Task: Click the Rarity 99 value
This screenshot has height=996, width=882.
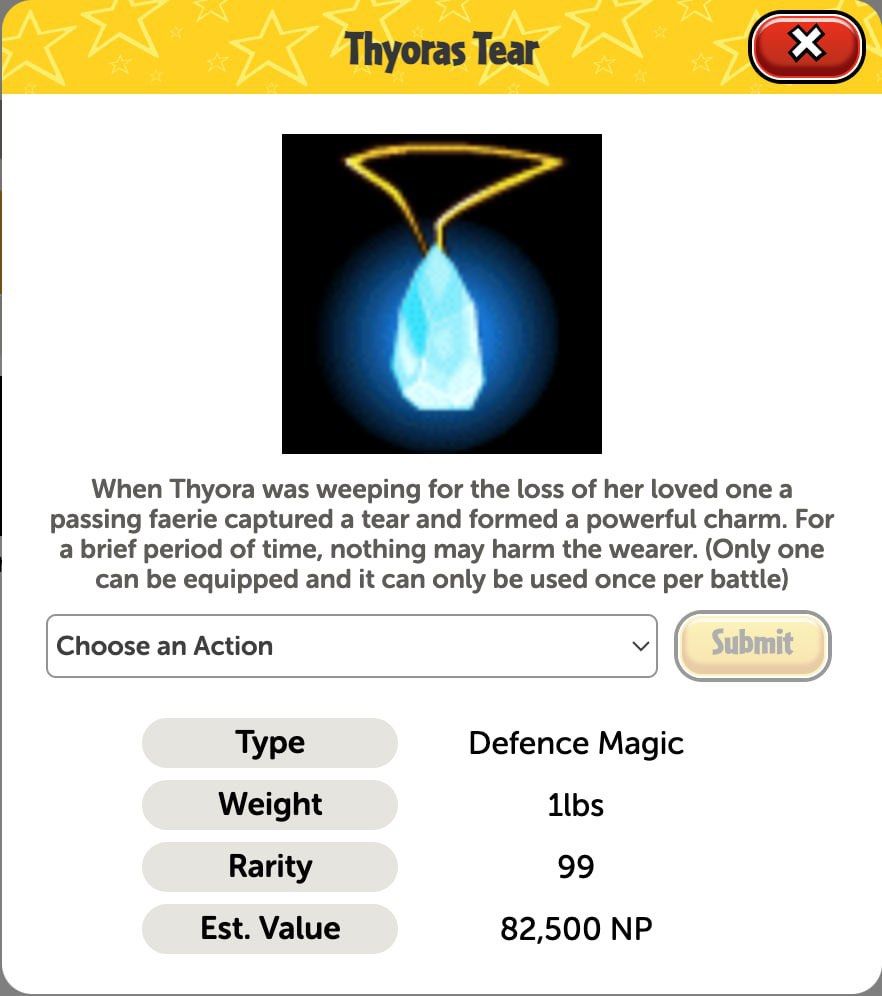Action: pyautogui.click(x=575, y=866)
